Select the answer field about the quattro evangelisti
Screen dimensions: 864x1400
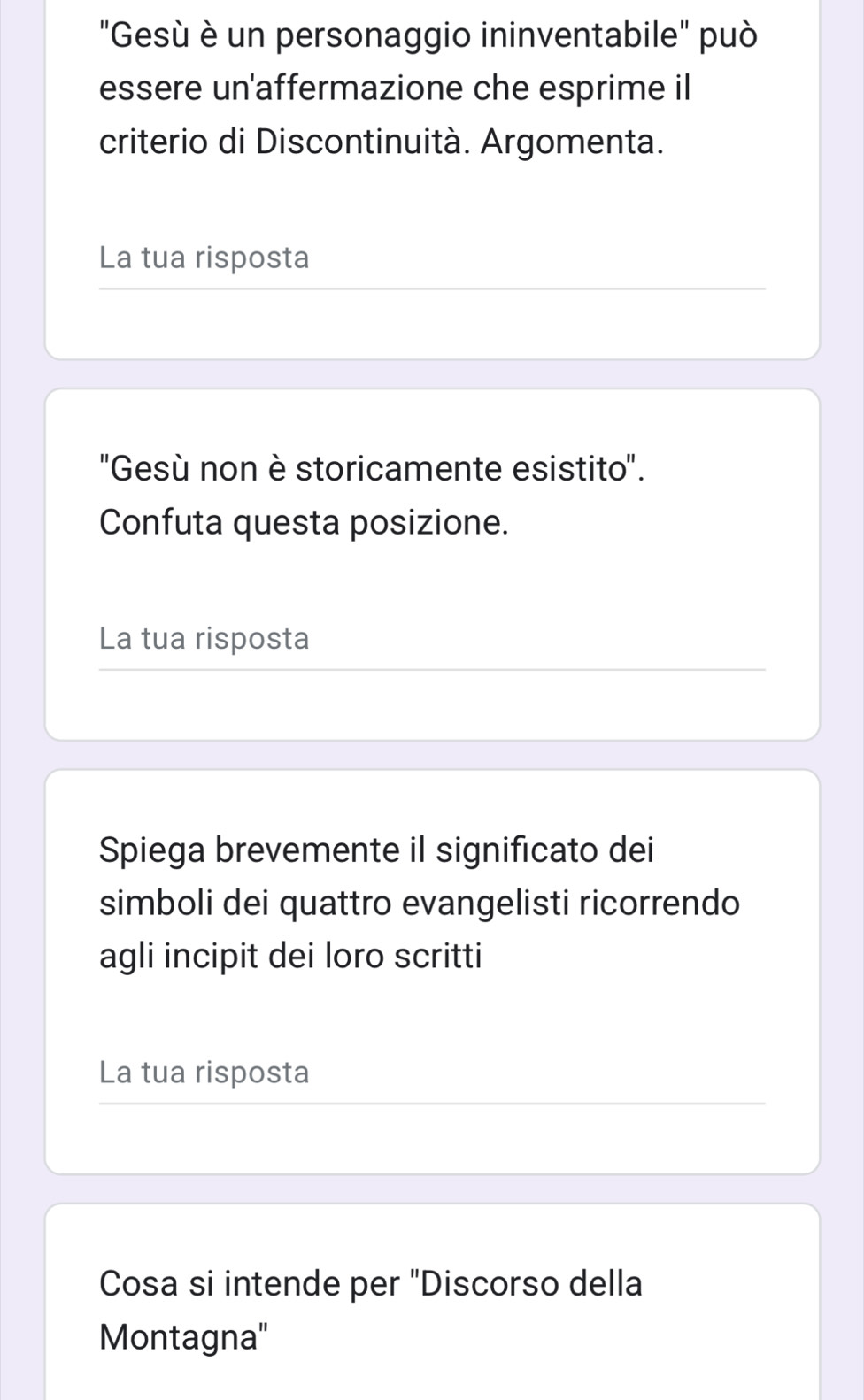(431, 1073)
